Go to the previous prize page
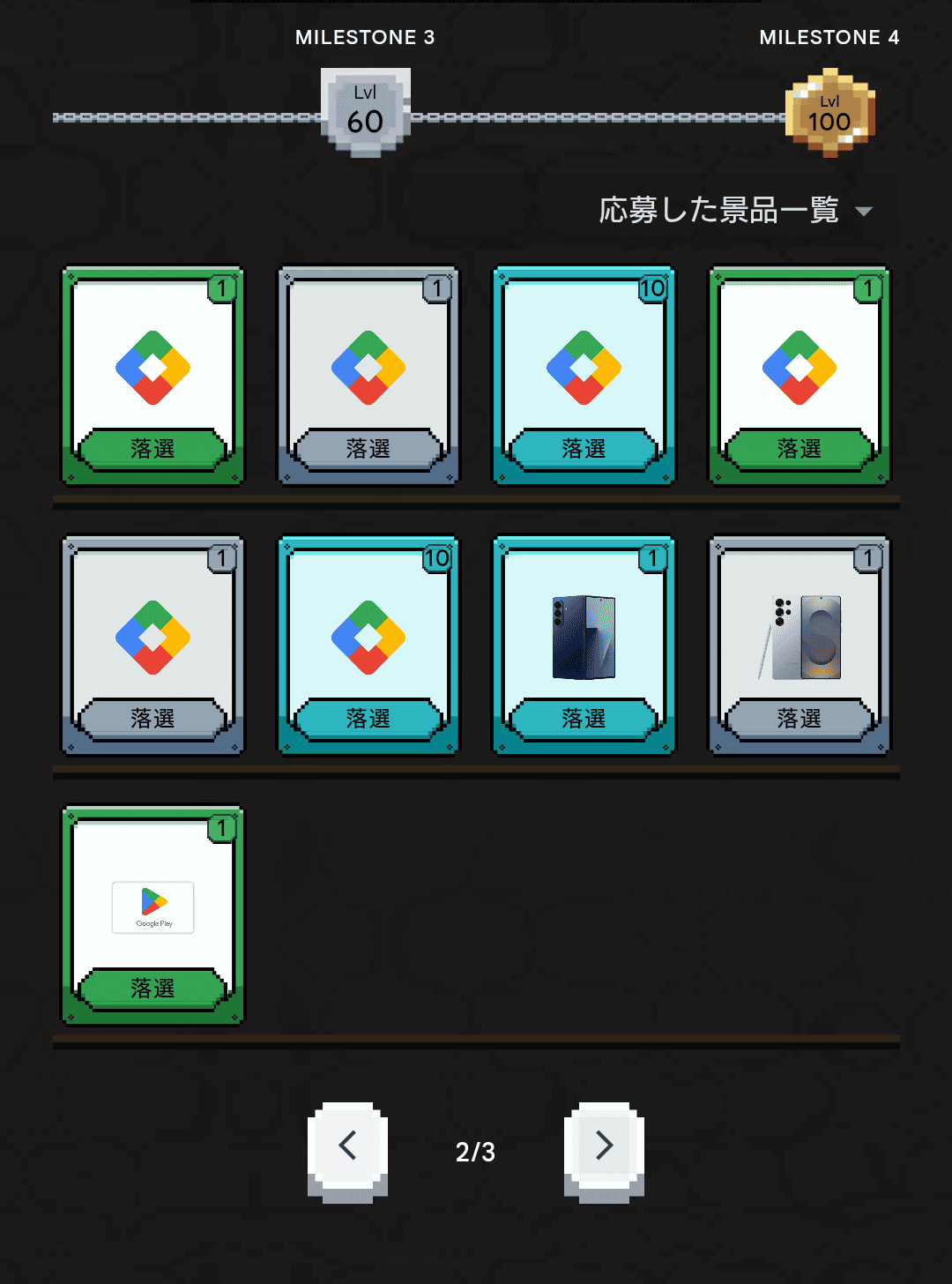The image size is (952, 1284). 347,1146
